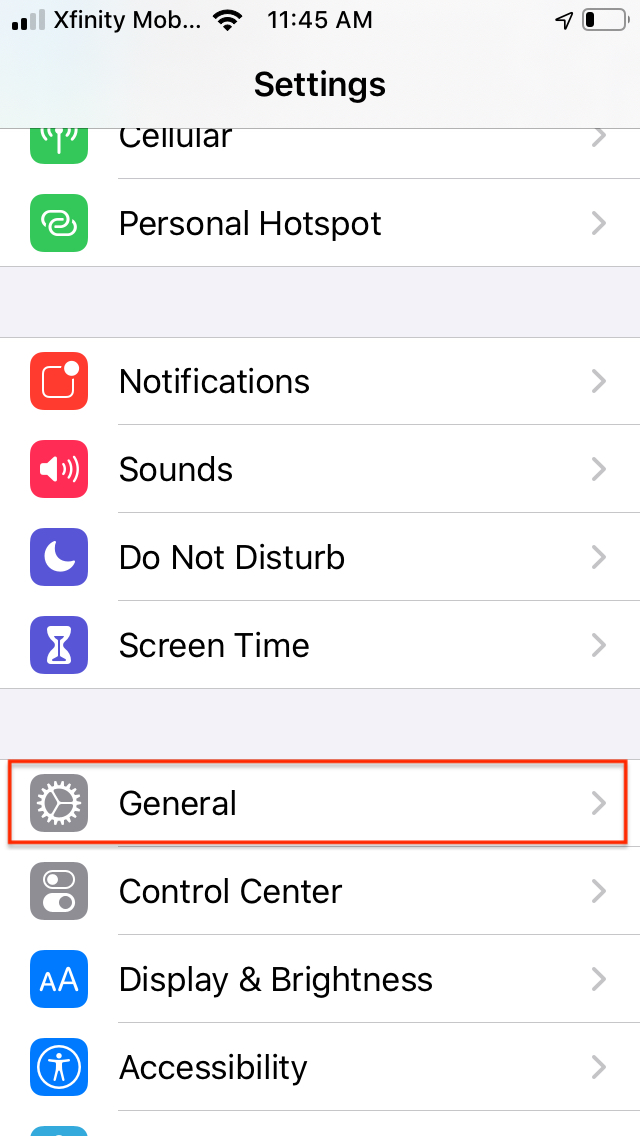Open Accessibility settings
Viewport: 640px width, 1136px height.
(320, 1067)
